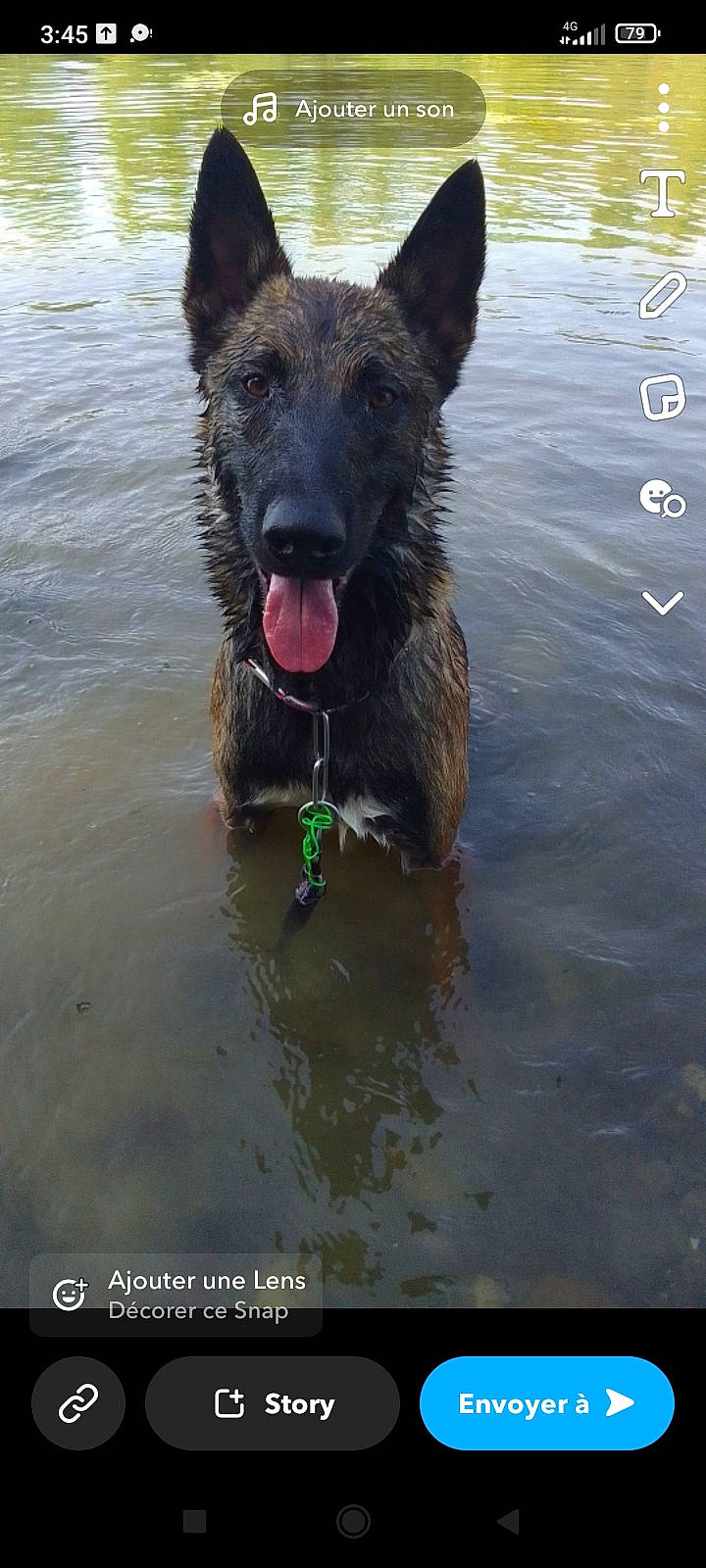This screenshot has height=1568, width=706.
Task: Open the sticker picker
Action: point(663,398)
